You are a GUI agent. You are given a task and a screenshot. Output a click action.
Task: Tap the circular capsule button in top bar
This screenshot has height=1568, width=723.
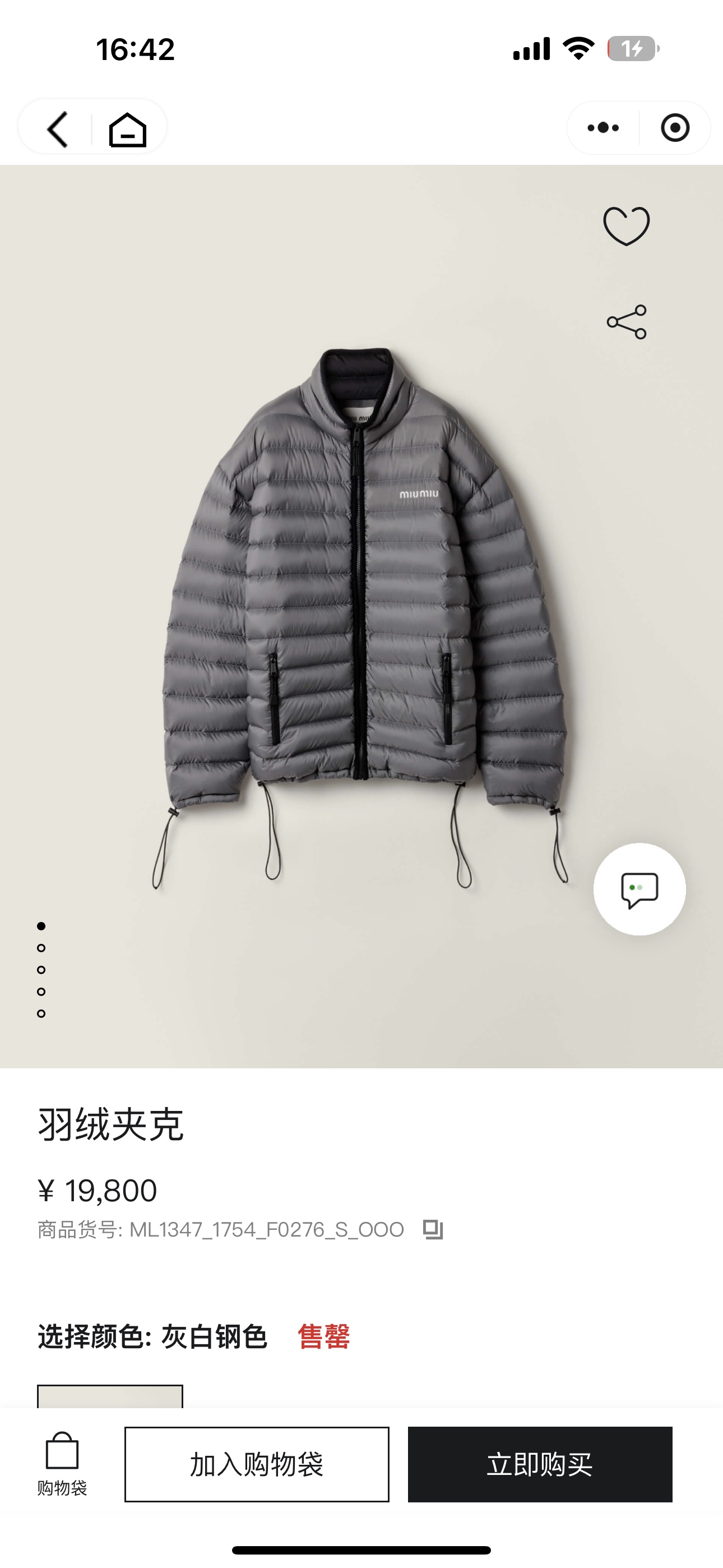tap(675, 128)
